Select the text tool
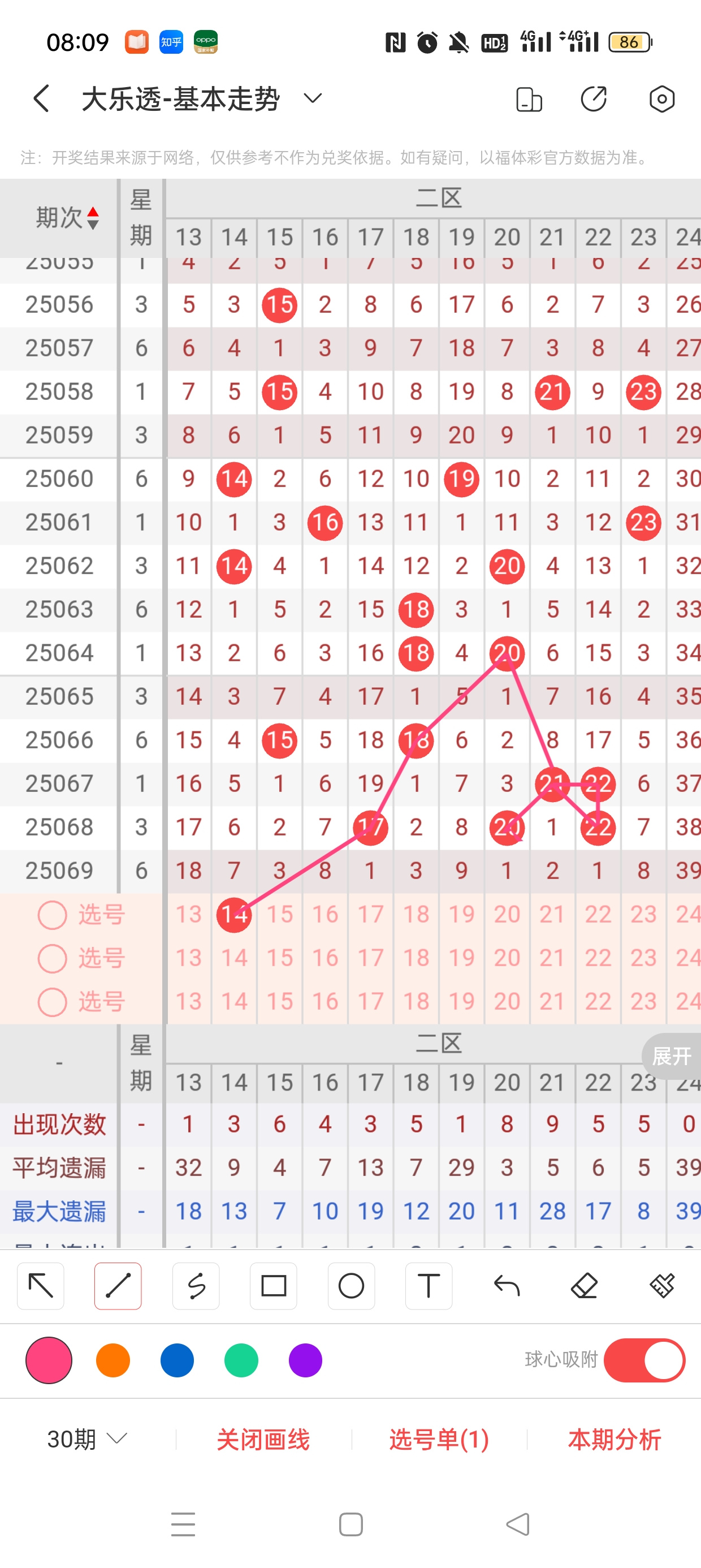701x1568 pixels. 429,1286
